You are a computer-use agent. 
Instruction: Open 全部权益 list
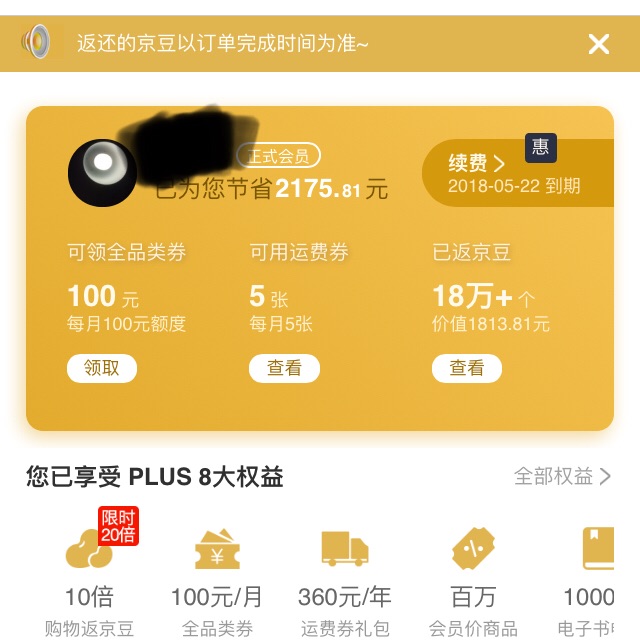pos(562,476)
